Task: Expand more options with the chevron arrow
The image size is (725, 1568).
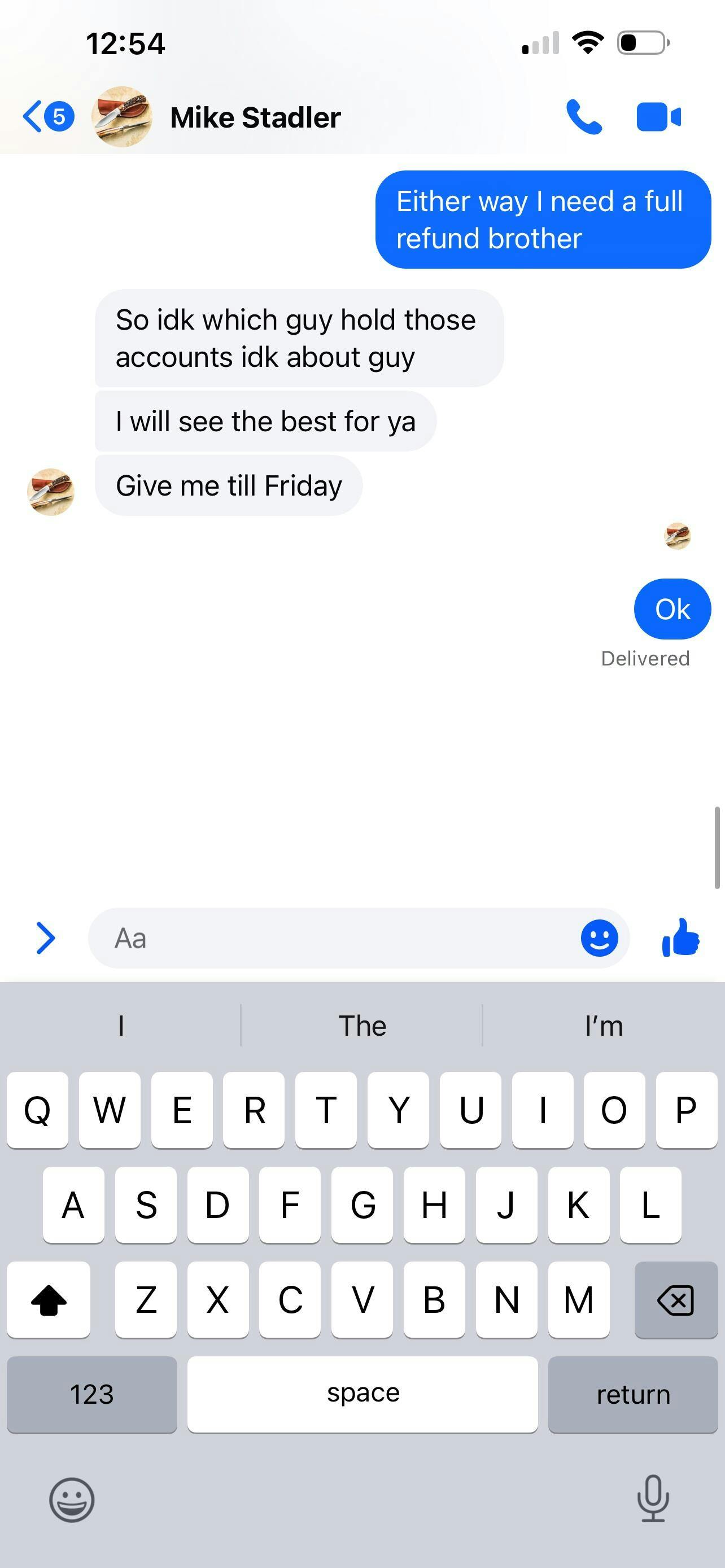Action: [46, 938]
